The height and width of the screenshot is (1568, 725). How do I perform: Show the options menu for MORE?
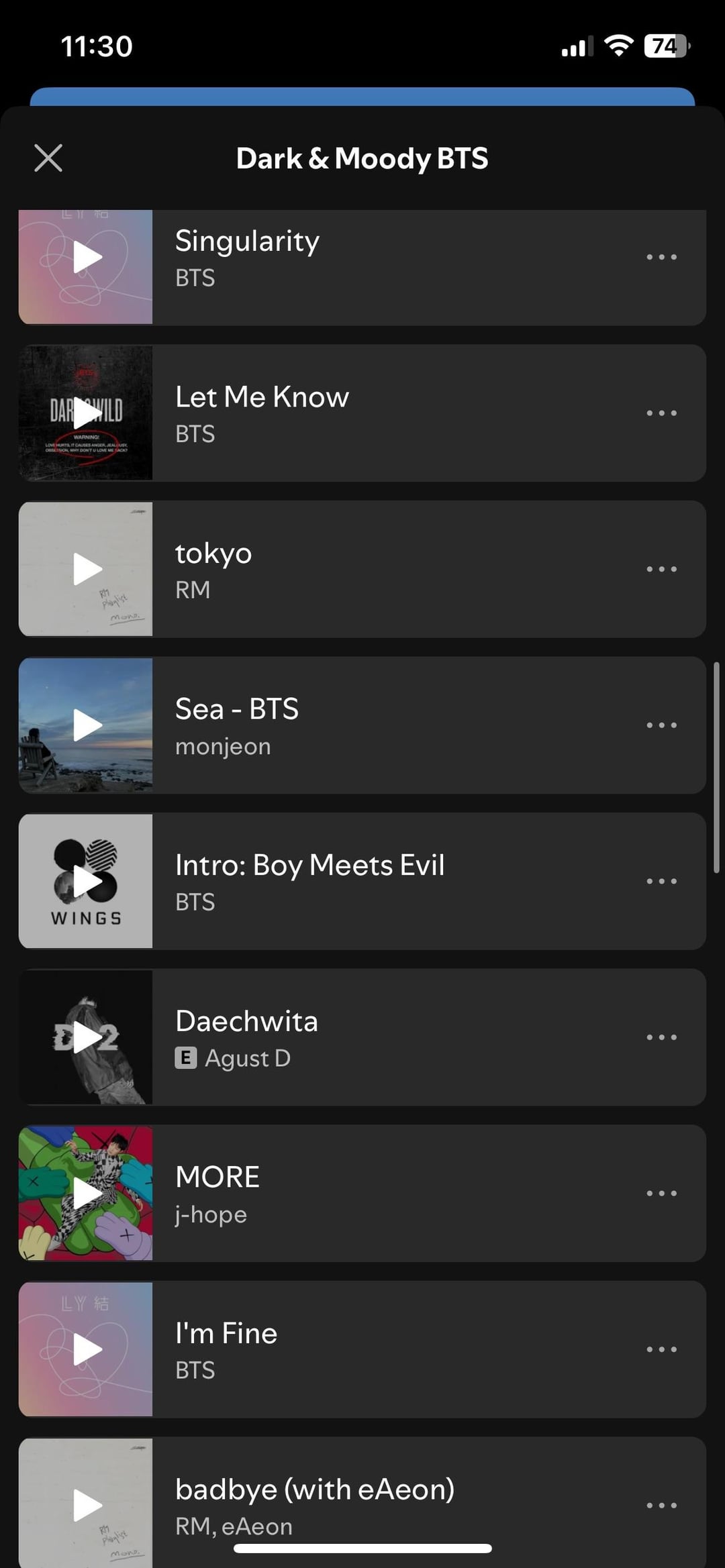pos(661,1193)
